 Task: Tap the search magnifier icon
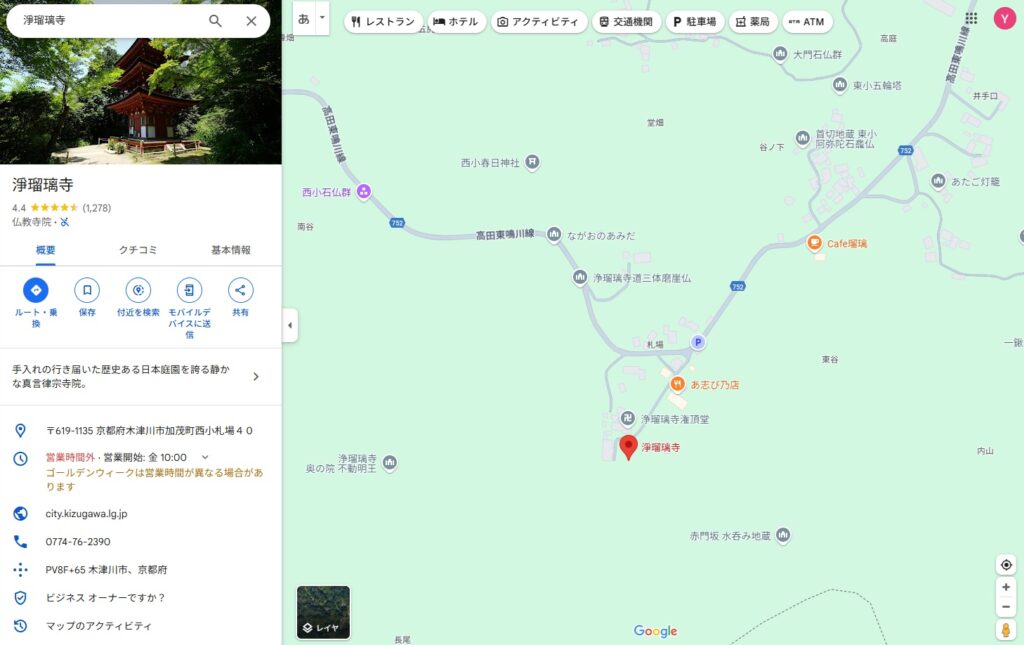click(215, 21)
